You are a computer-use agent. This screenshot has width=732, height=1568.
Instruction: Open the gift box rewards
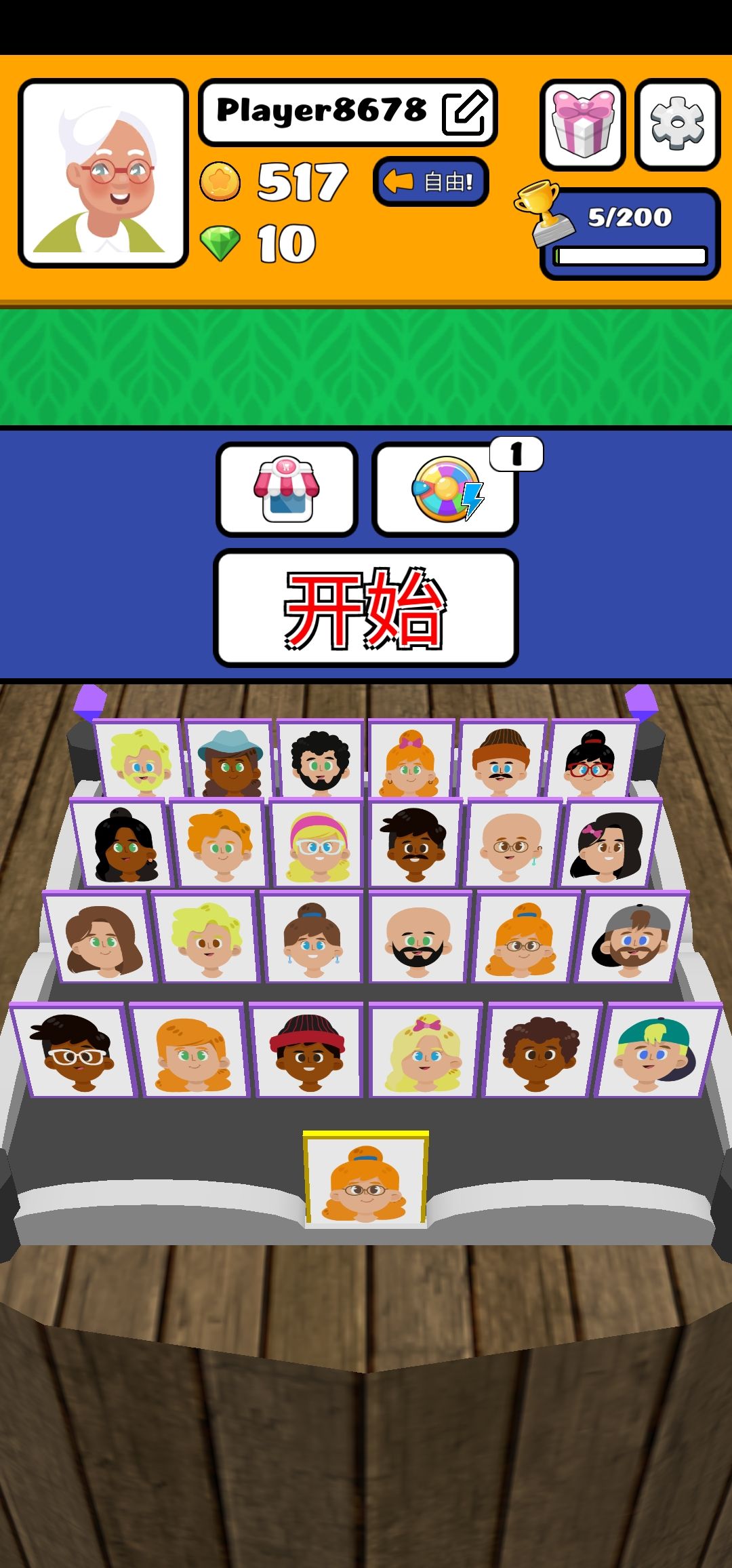point(583,124)
